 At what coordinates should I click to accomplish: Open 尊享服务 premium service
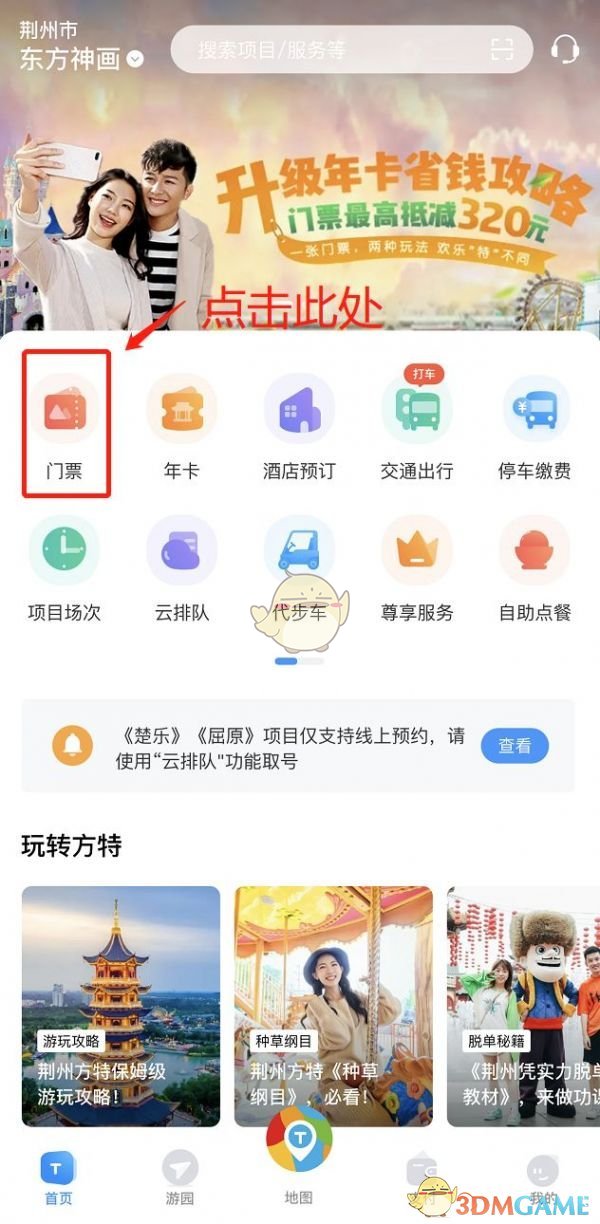click(417, 565)
